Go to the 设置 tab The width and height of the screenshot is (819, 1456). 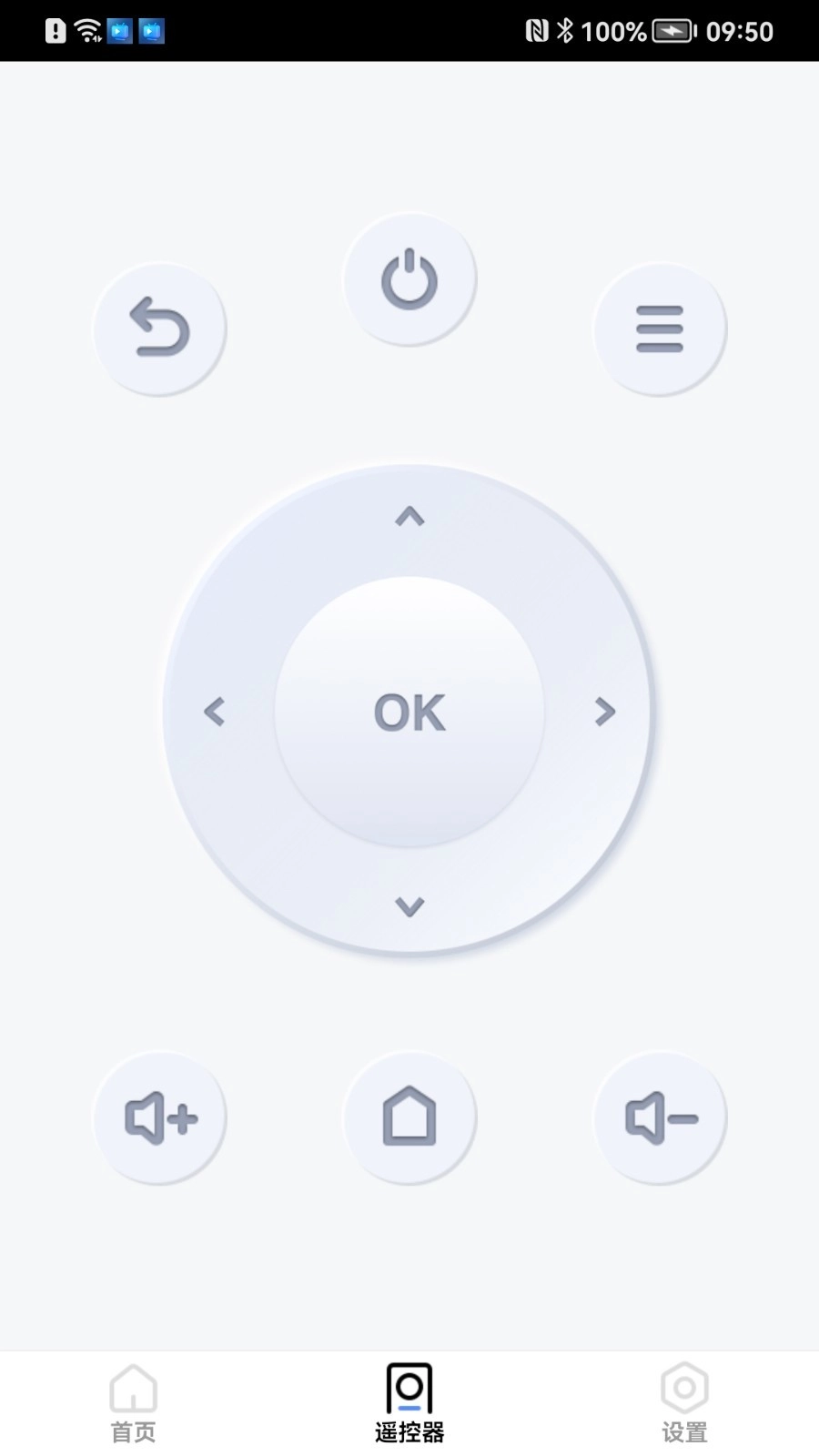coord(684,1403)
